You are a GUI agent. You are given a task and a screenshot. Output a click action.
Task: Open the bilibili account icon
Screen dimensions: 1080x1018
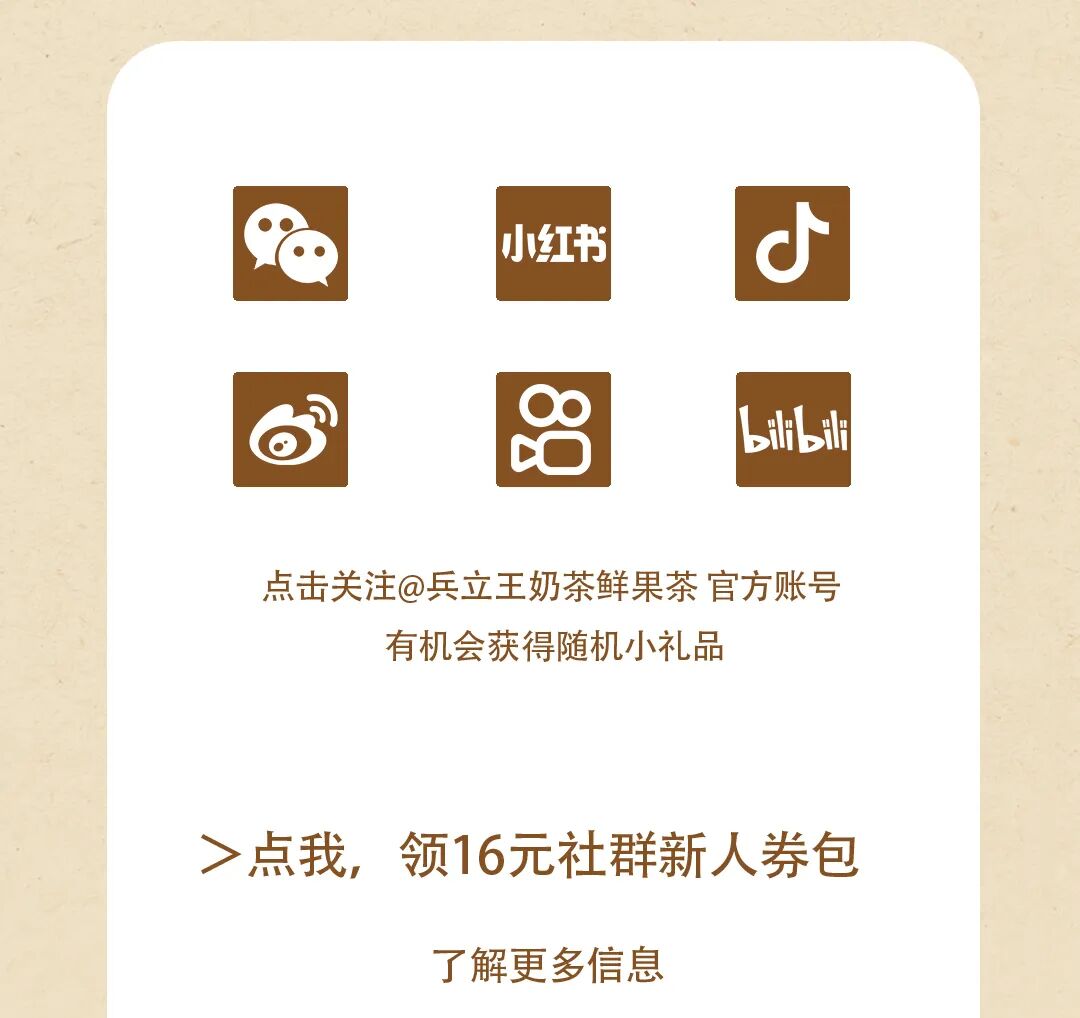pyautogui.click(x=793, y=429)
